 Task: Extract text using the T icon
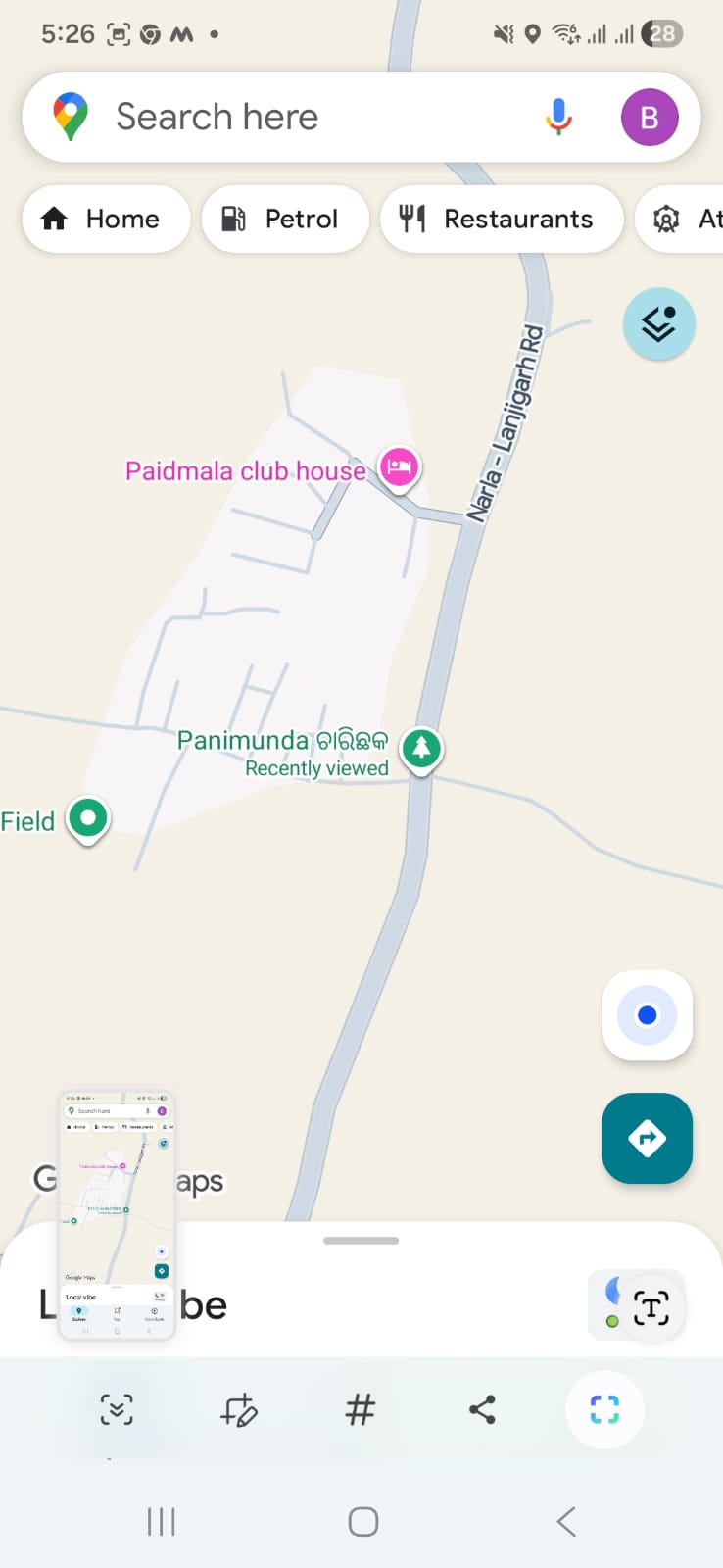[651, 1307]
